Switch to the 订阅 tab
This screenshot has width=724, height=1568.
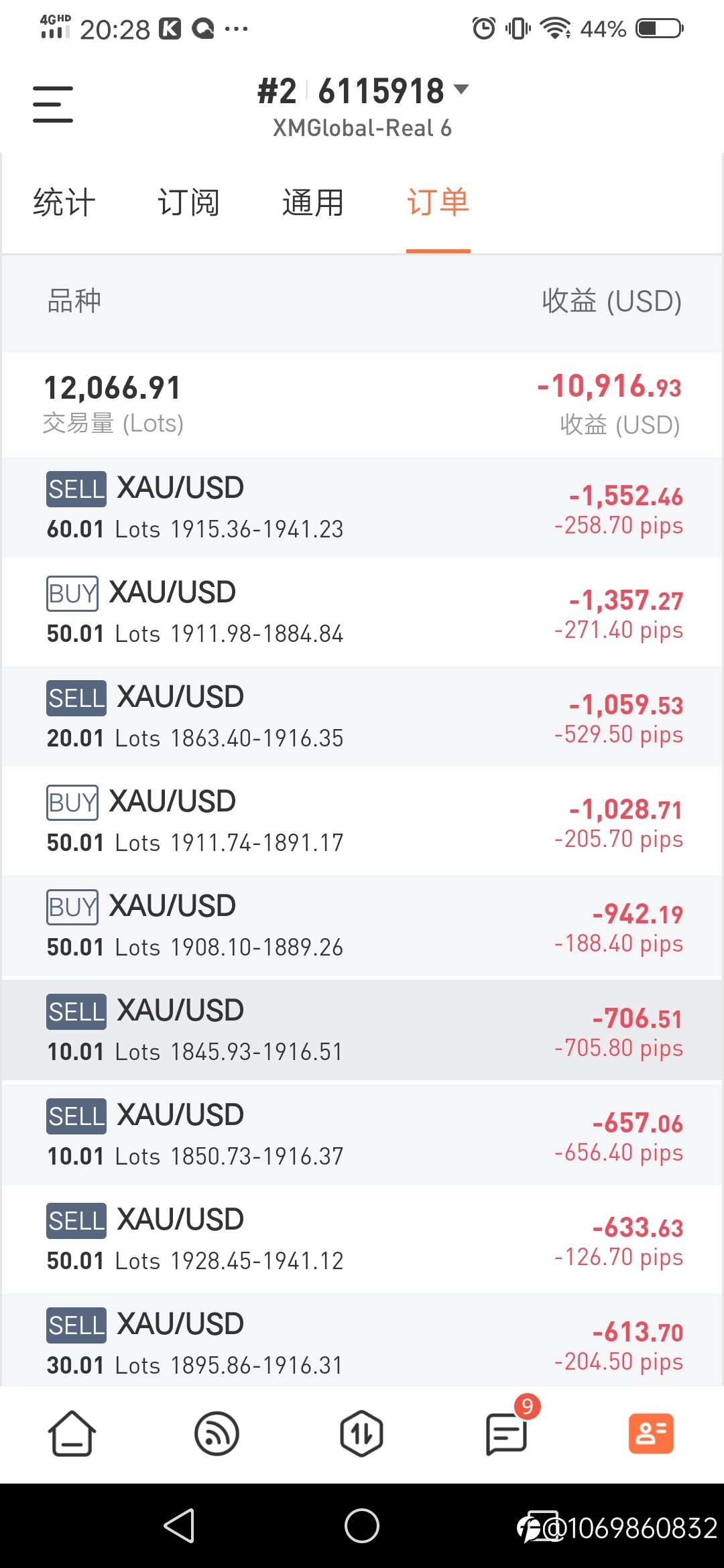188,202
